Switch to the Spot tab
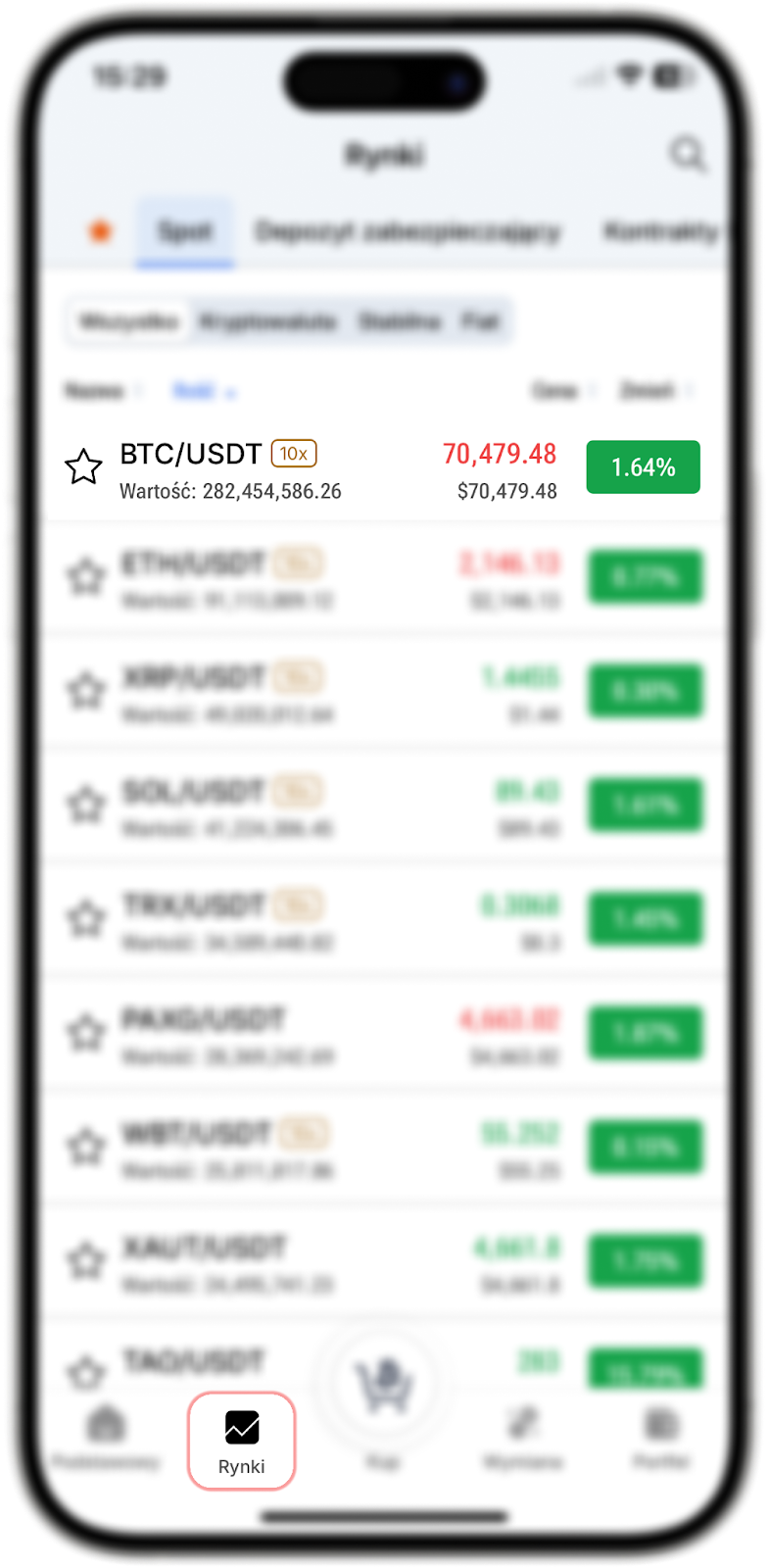Viewport: 768px width, 1568px height. (185, 232)
